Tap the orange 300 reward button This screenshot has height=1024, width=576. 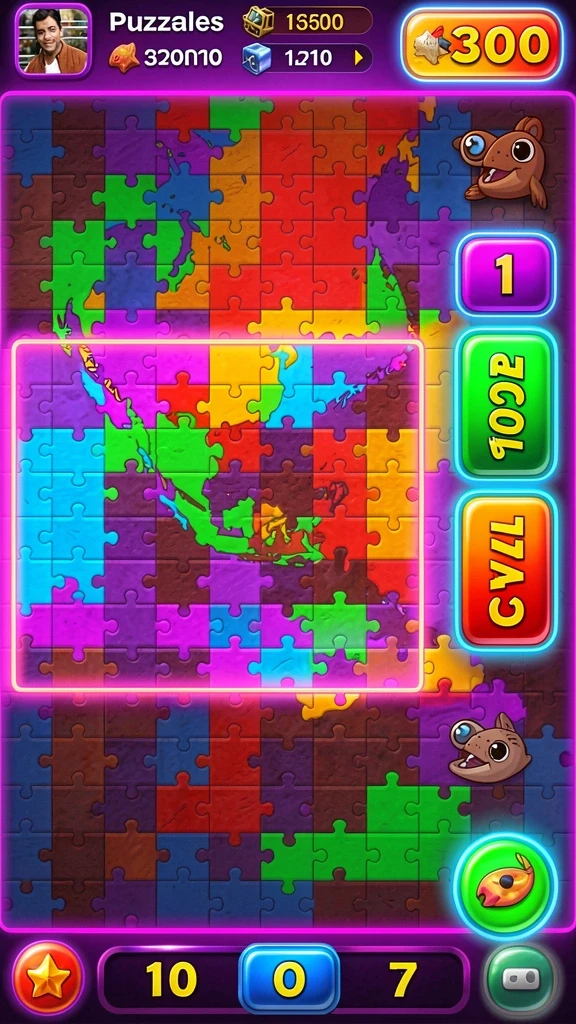point(483,44)
